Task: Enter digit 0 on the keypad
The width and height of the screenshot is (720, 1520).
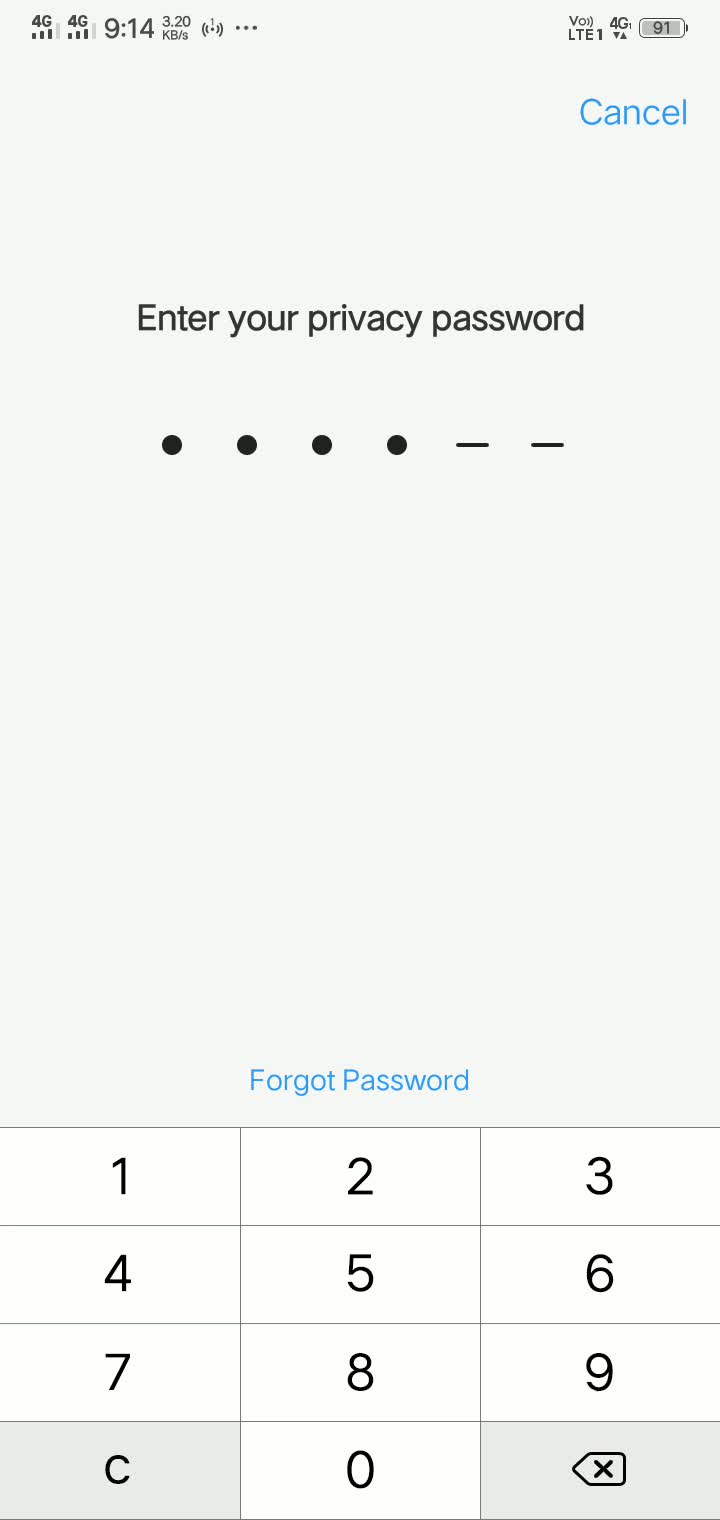Action: coord(360,1470)
